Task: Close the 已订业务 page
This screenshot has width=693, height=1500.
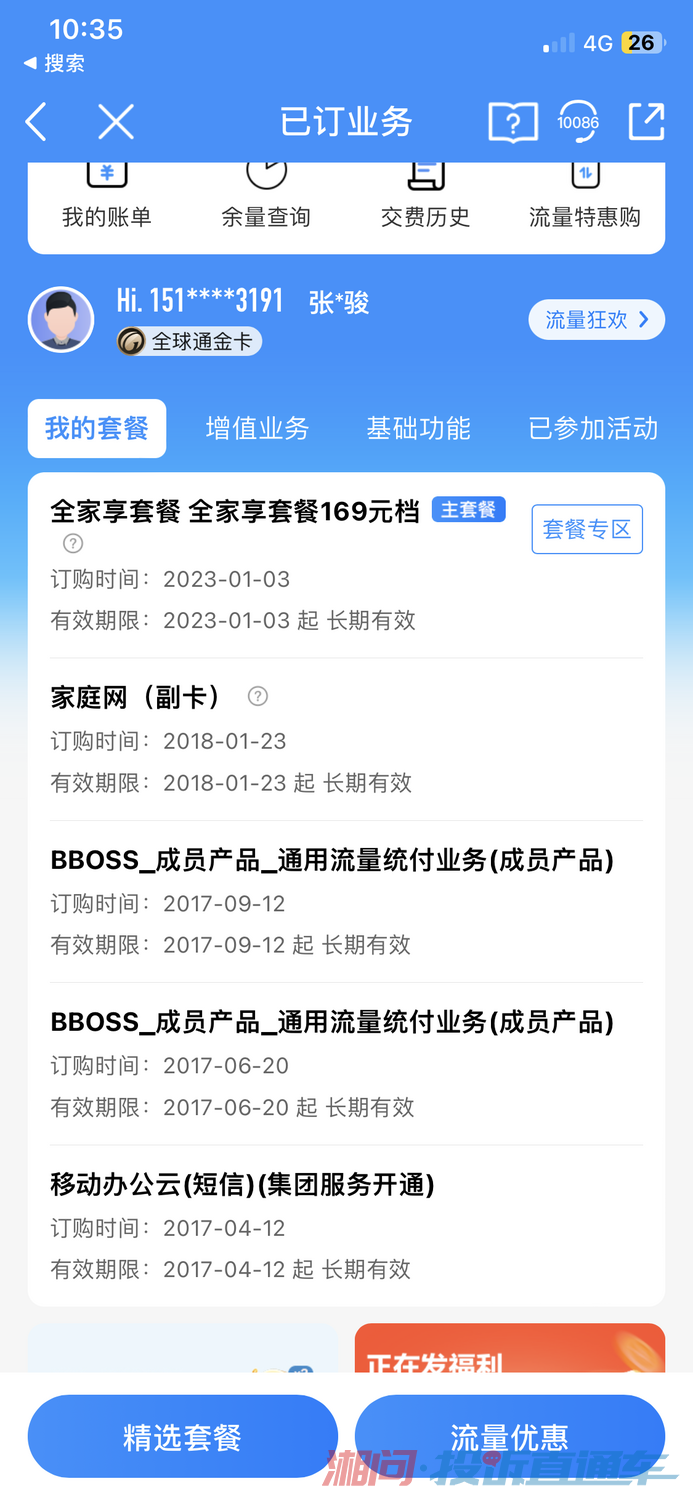Action: coord(116,122)
